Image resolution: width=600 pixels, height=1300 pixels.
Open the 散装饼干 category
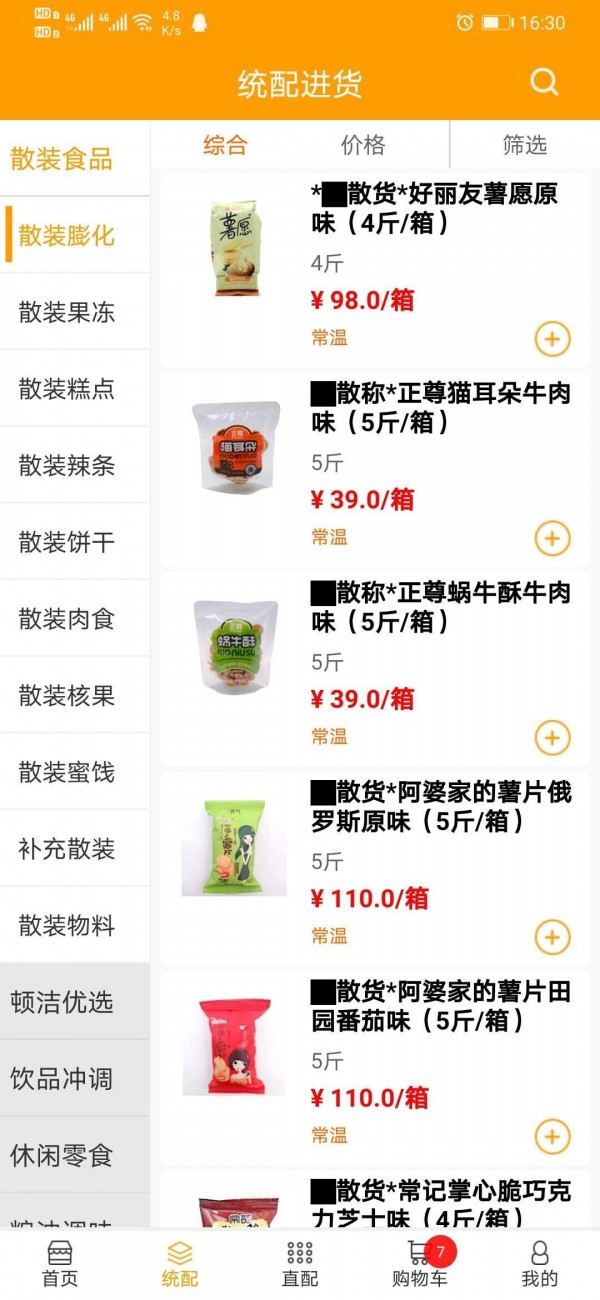67,542
